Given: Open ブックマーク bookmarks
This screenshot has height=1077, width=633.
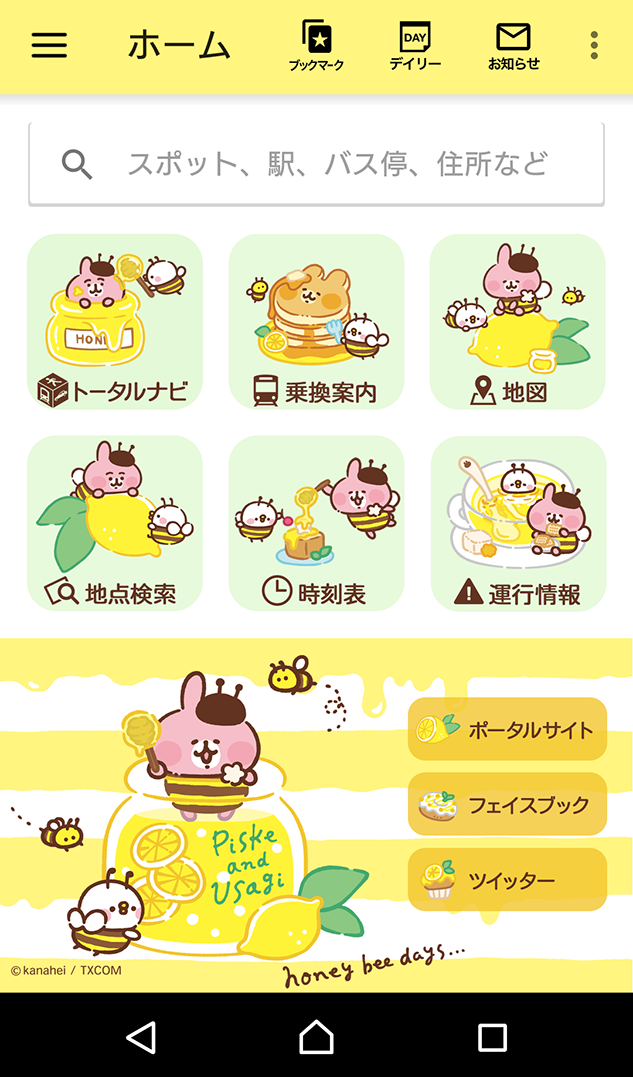Looking at the screenshot, I should [x=316, y=46].
